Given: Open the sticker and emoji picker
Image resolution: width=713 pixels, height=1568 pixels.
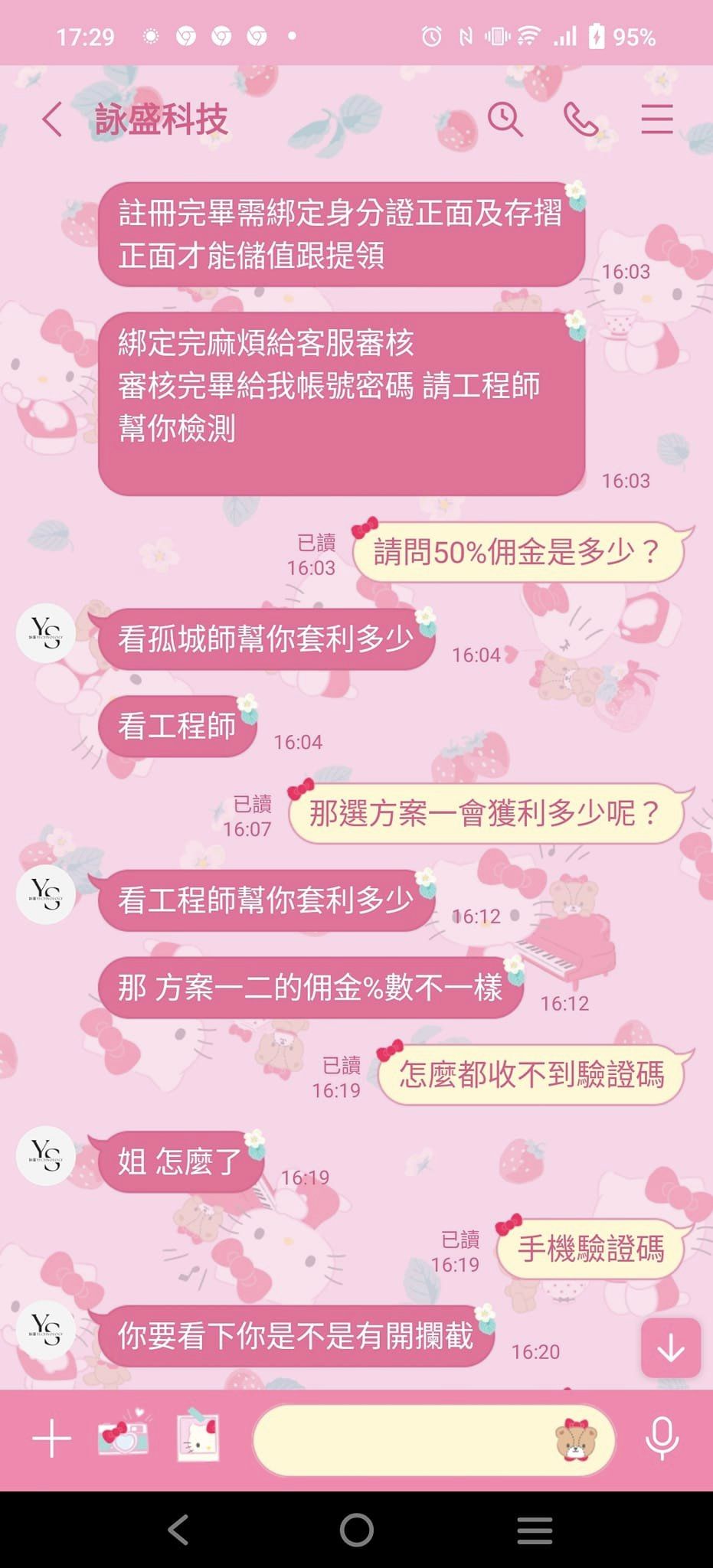Looking at the screenshot, I should (x=575, y=1440).
